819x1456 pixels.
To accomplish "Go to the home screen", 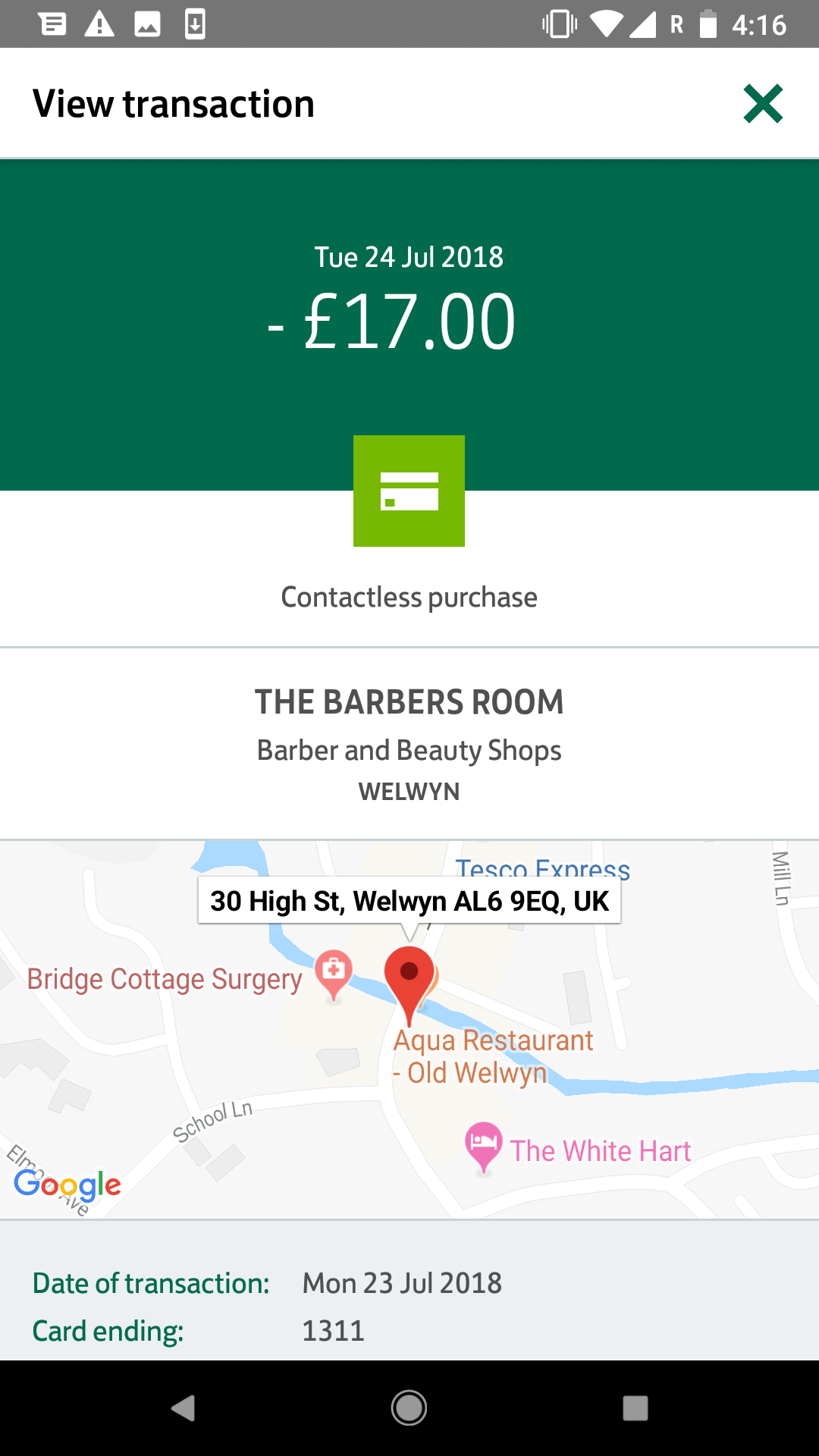I will tap(409, 1408).
